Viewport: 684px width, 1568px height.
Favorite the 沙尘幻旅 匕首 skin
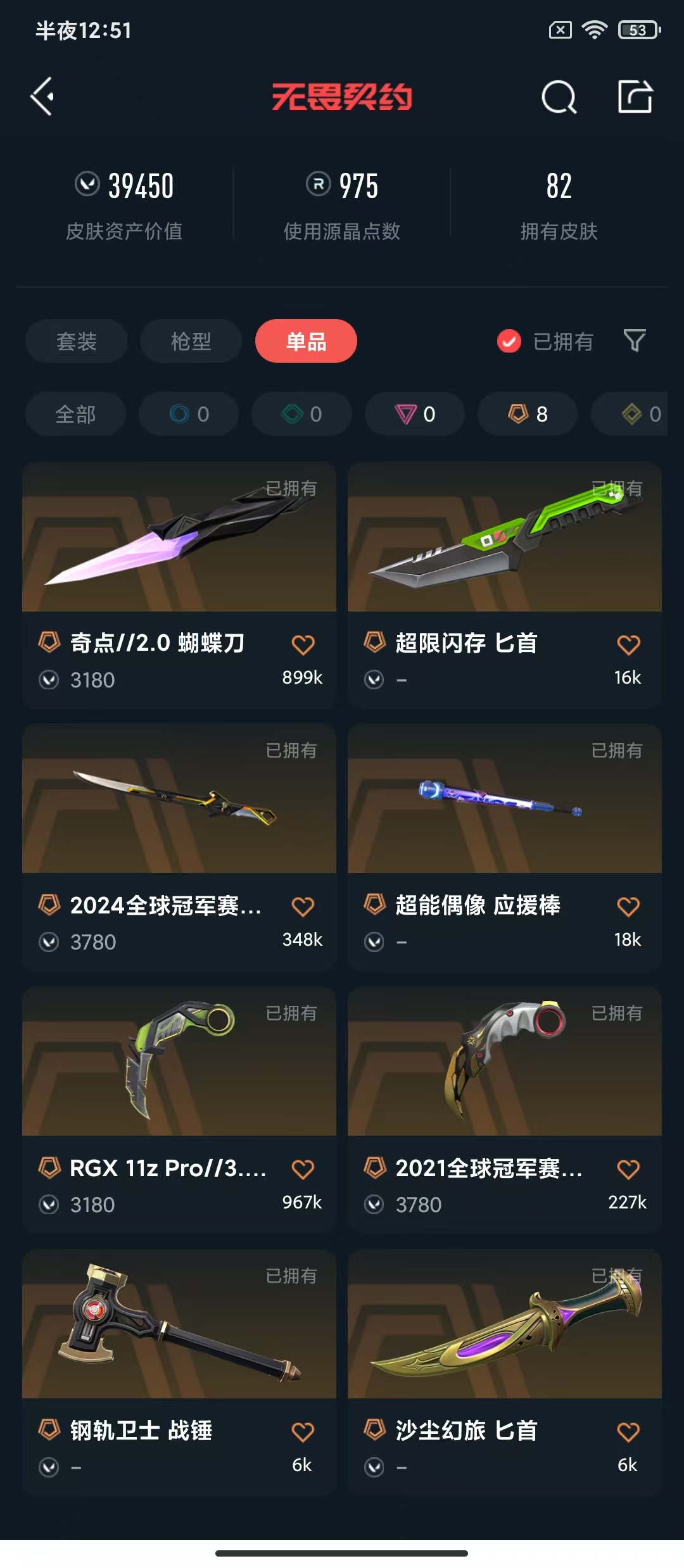628,1432
